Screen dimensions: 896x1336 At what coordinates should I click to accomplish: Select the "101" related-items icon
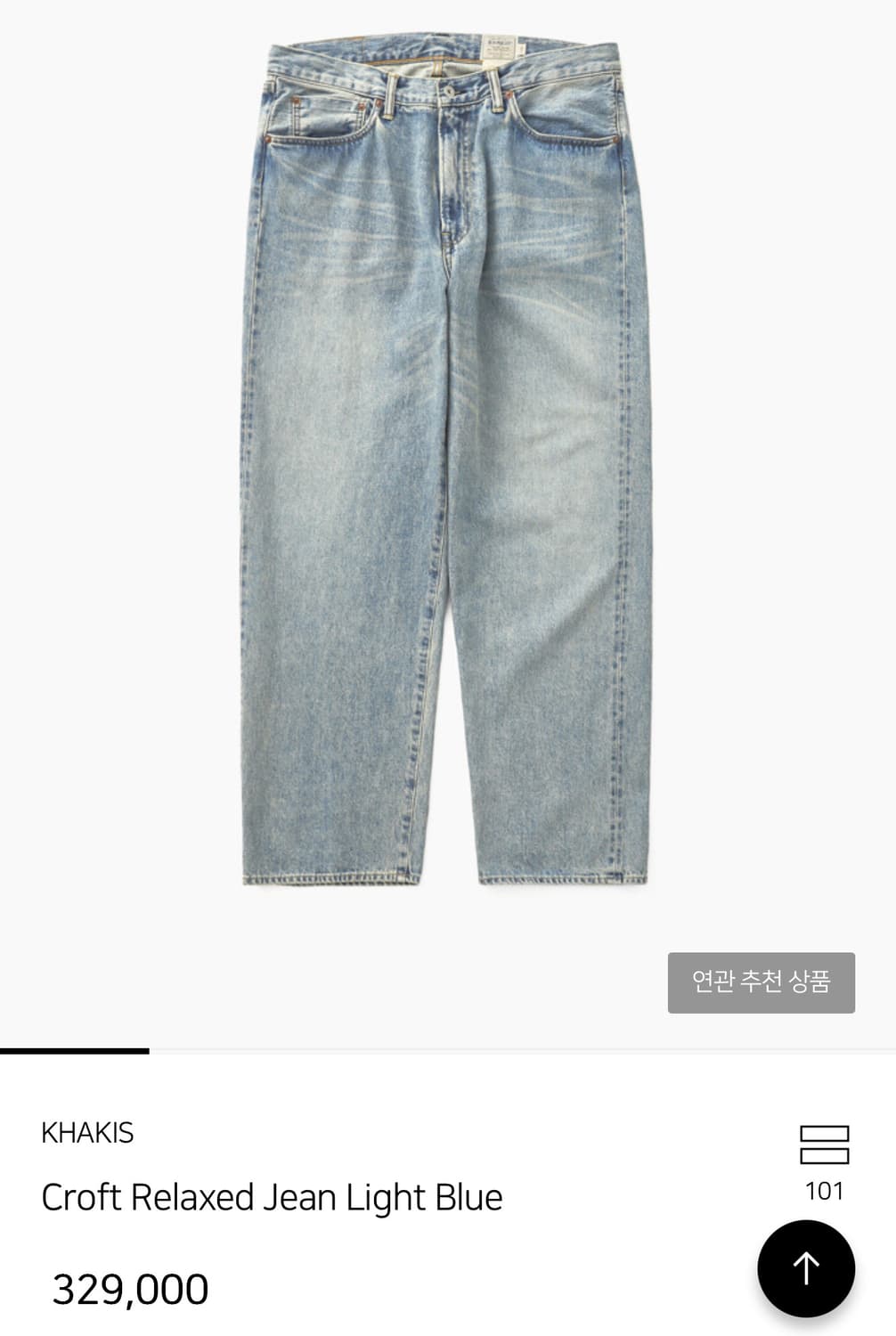tap(824, 1158)
